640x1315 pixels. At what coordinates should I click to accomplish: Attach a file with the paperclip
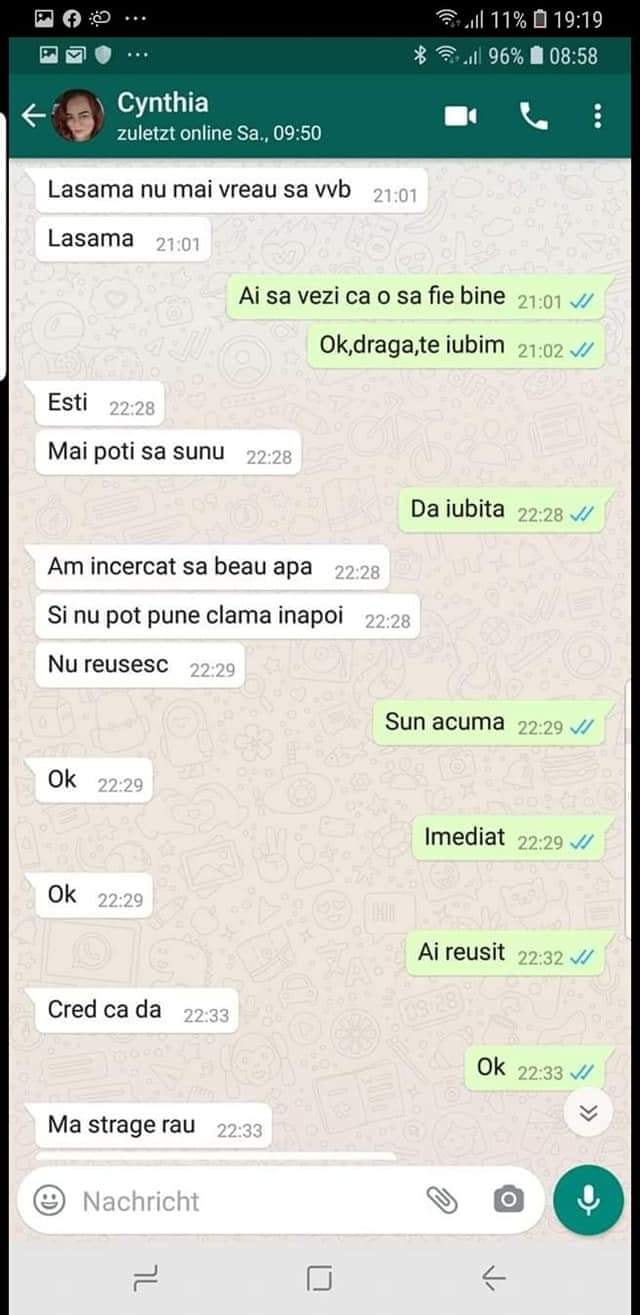(x=441, y=1200)
